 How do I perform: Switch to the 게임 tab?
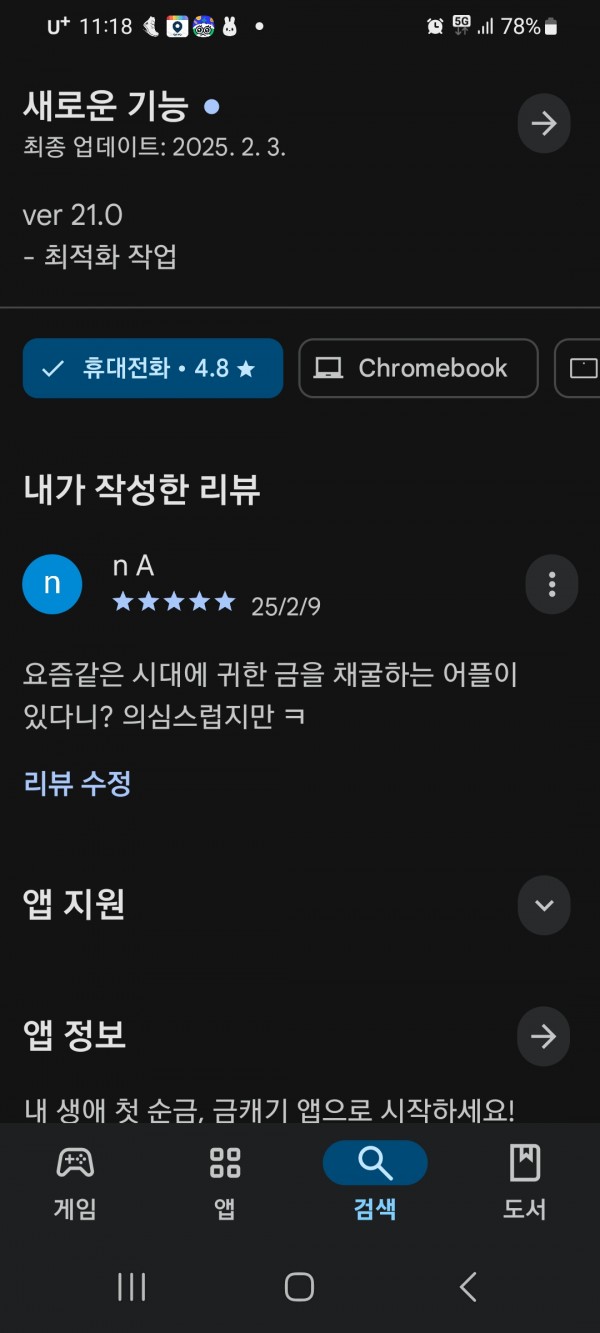pyautogui.click(x=75, y=1183)
